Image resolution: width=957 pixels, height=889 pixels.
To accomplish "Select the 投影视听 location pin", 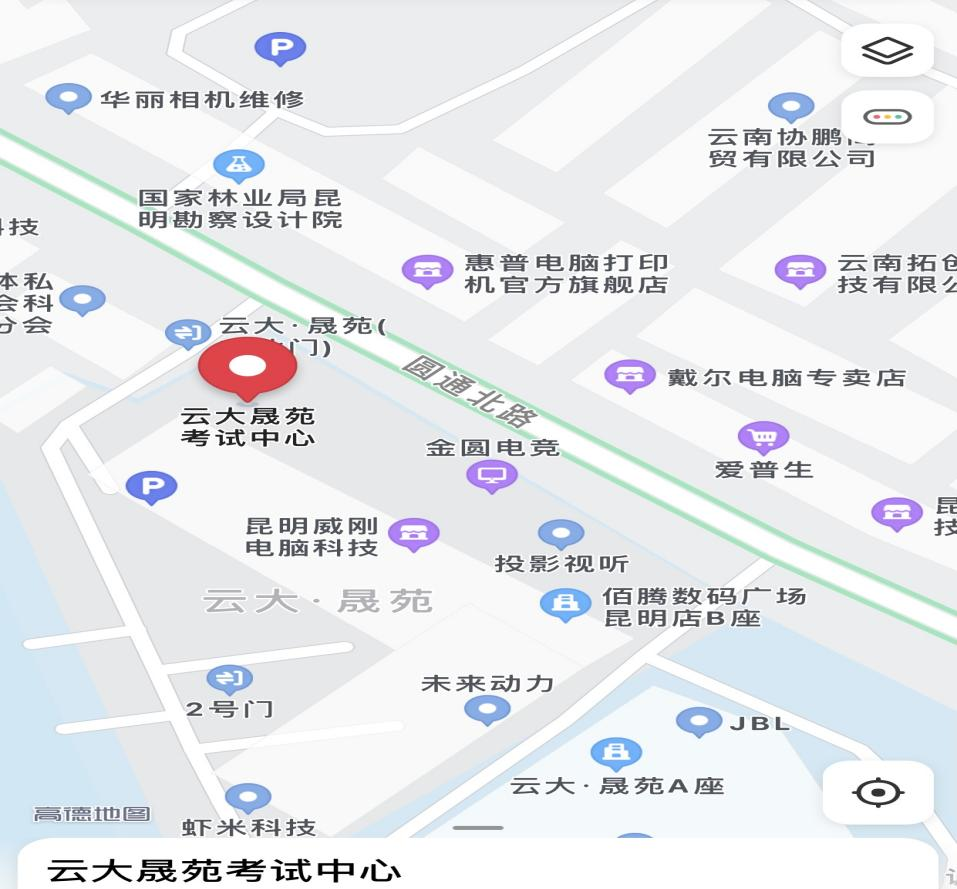I will 561,534.
